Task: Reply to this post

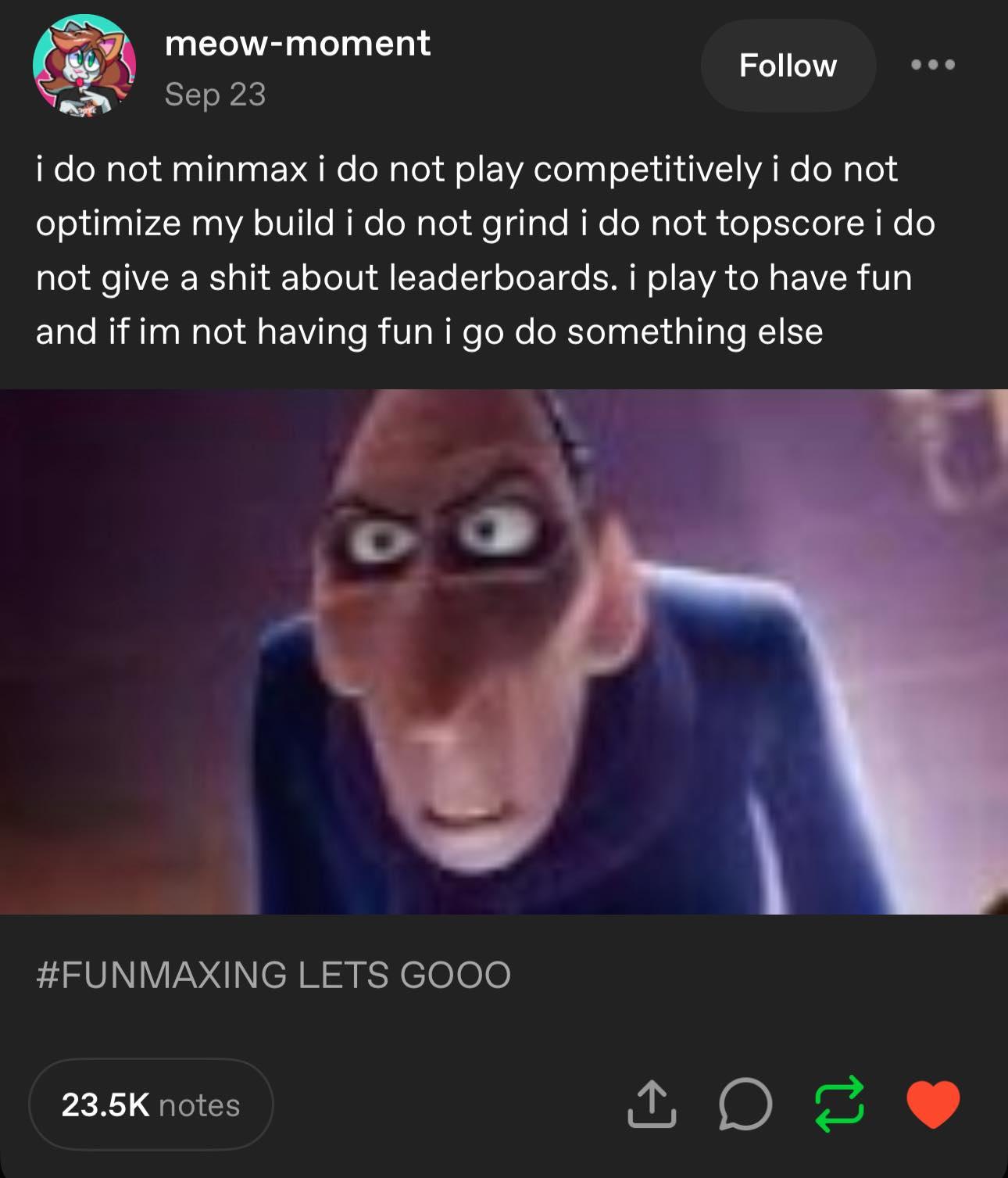Action: (x=745, y=1105)
